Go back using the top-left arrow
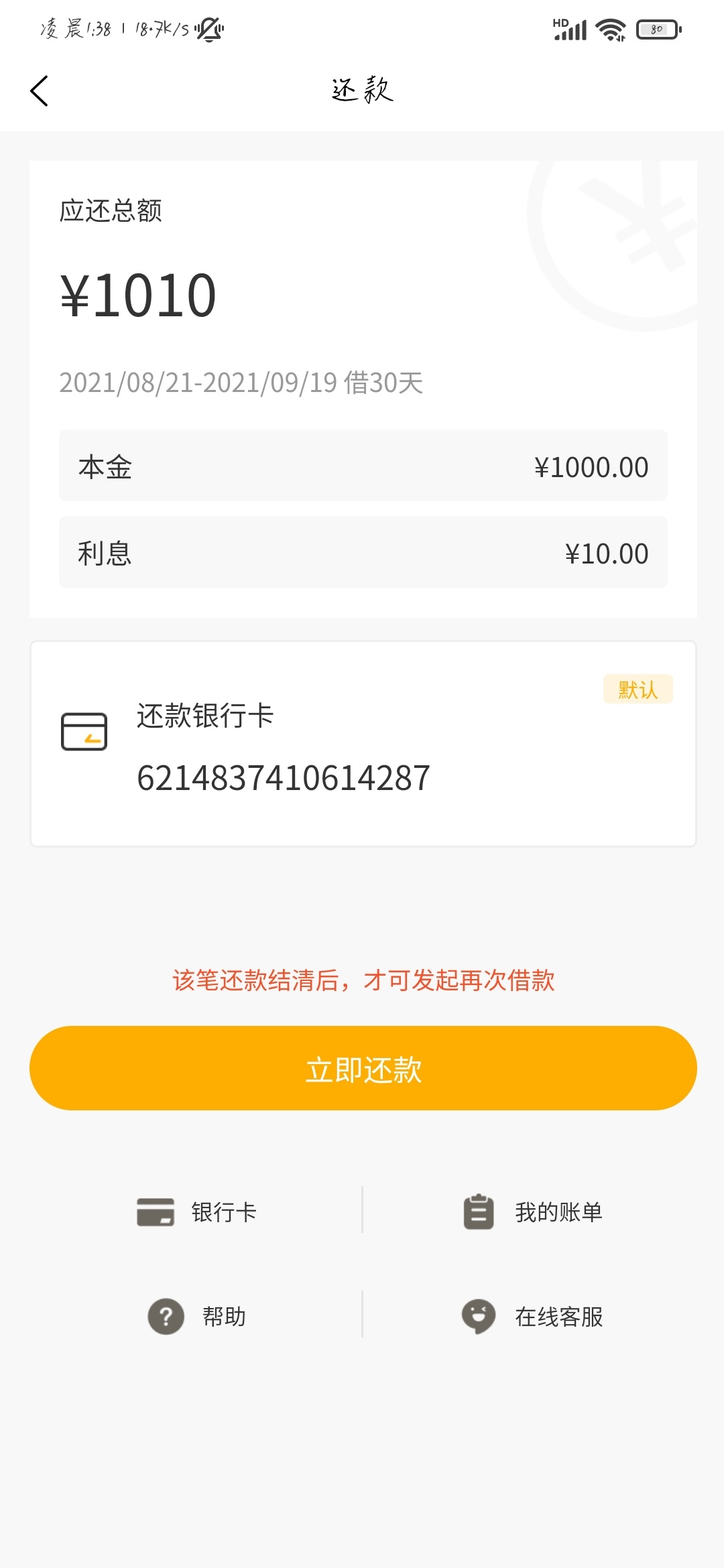The width and height of the screenshot is (724, 1568). tap(40, 90)
